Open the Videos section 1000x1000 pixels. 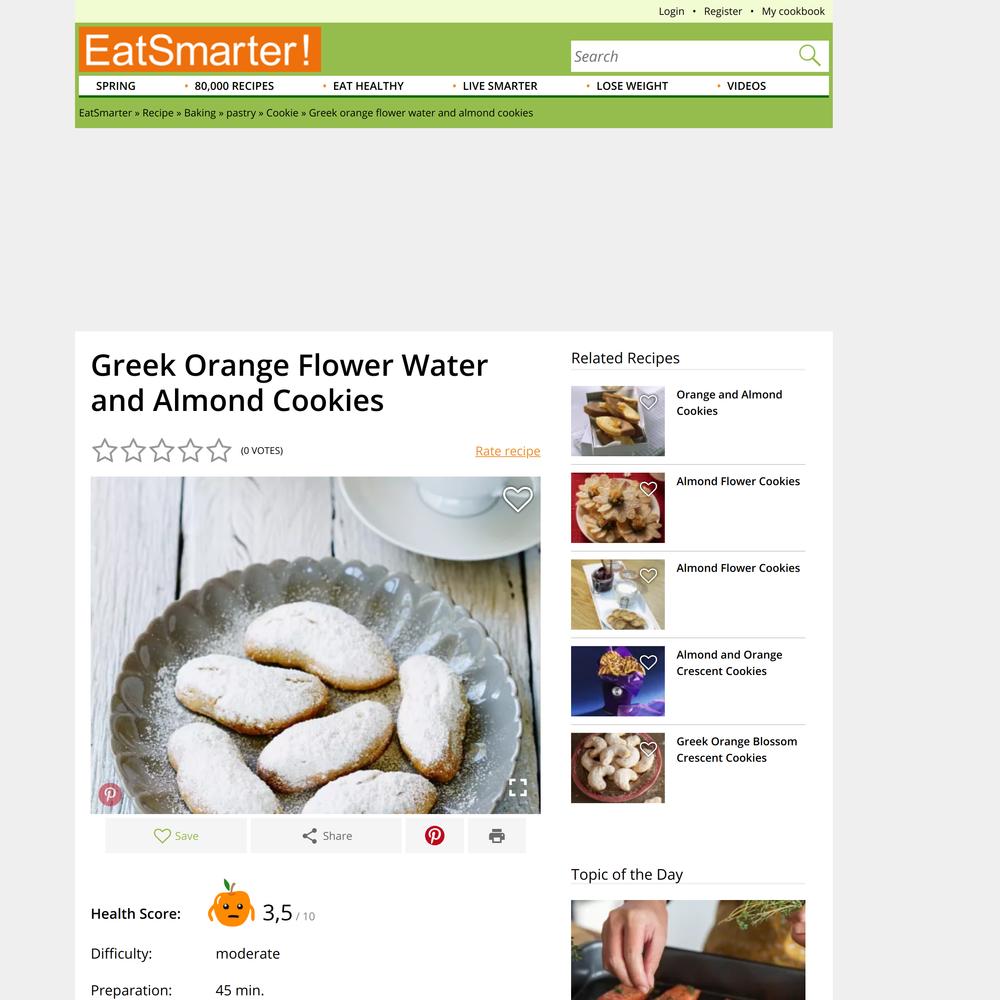pos(746,86)
